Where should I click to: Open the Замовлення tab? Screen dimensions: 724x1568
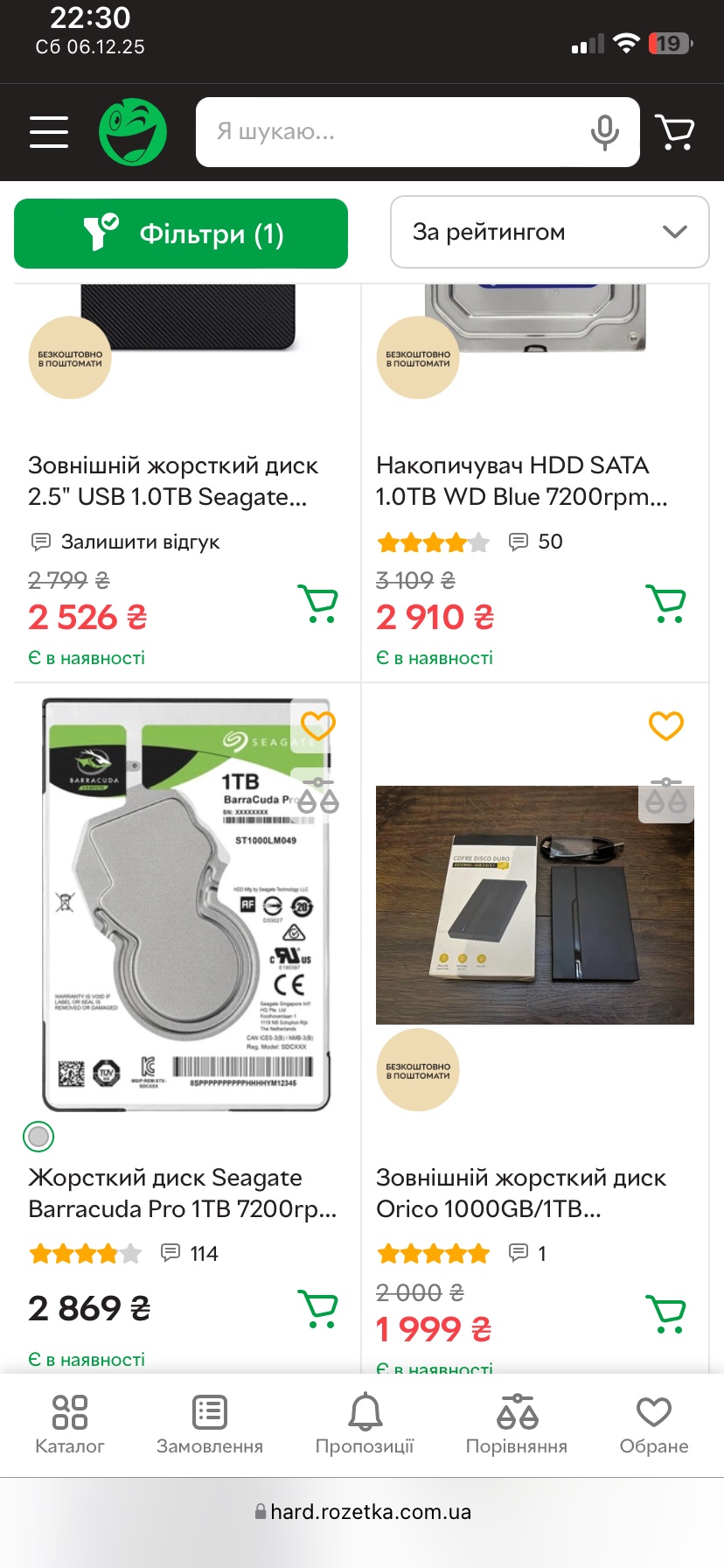(x=210, y=1424)
